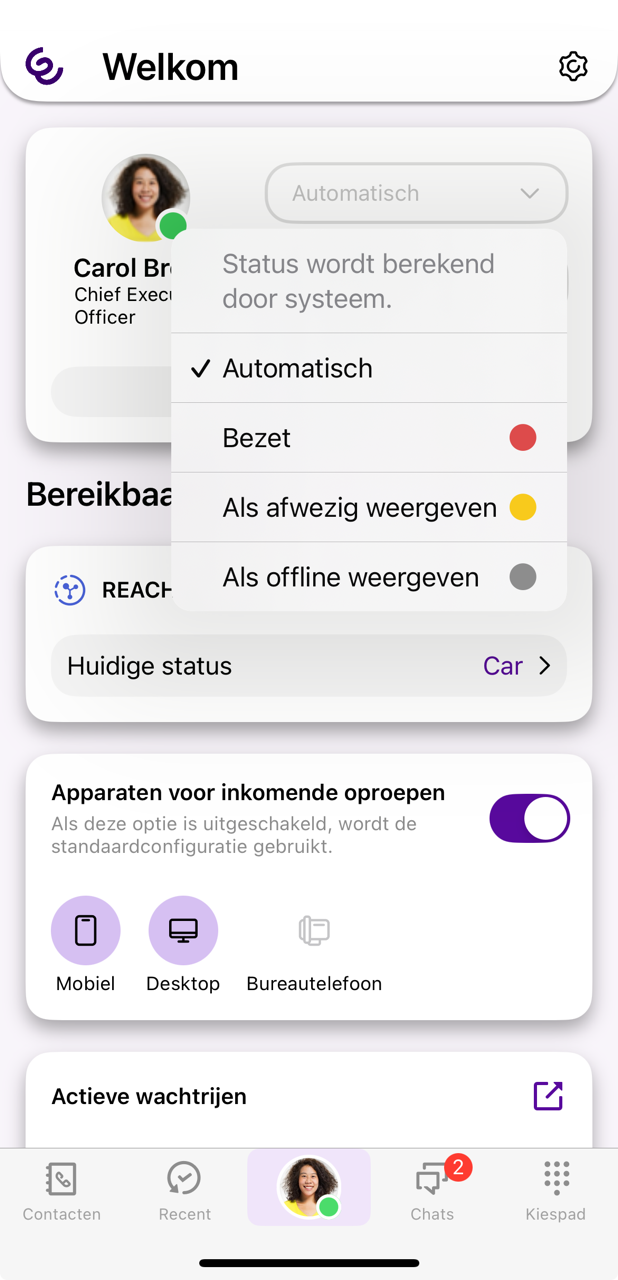Open Actieve wachtrijen in external view
The width and height of the screenshot is (618, 1280).
548,1096
